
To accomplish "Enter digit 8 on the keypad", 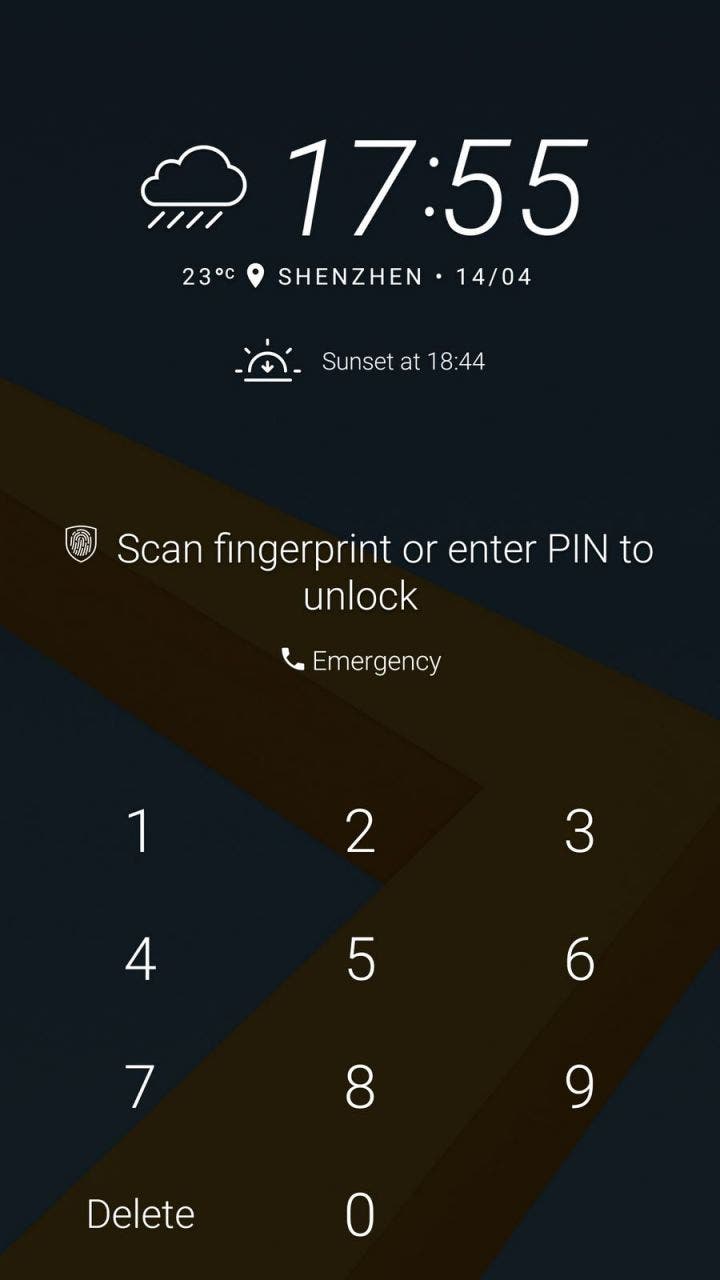I will [360, 1087].
